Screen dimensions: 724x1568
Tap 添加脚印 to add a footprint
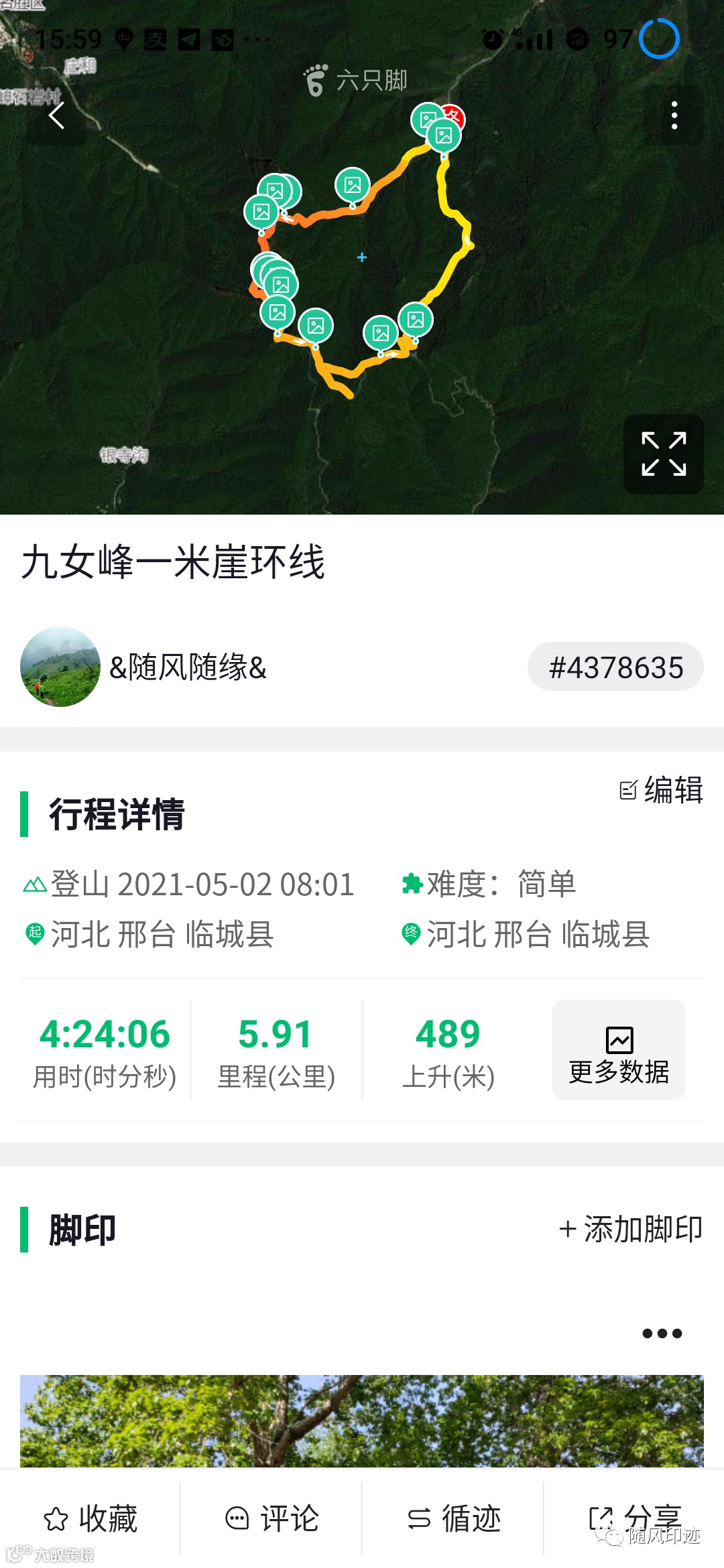tap(631, 1229)
